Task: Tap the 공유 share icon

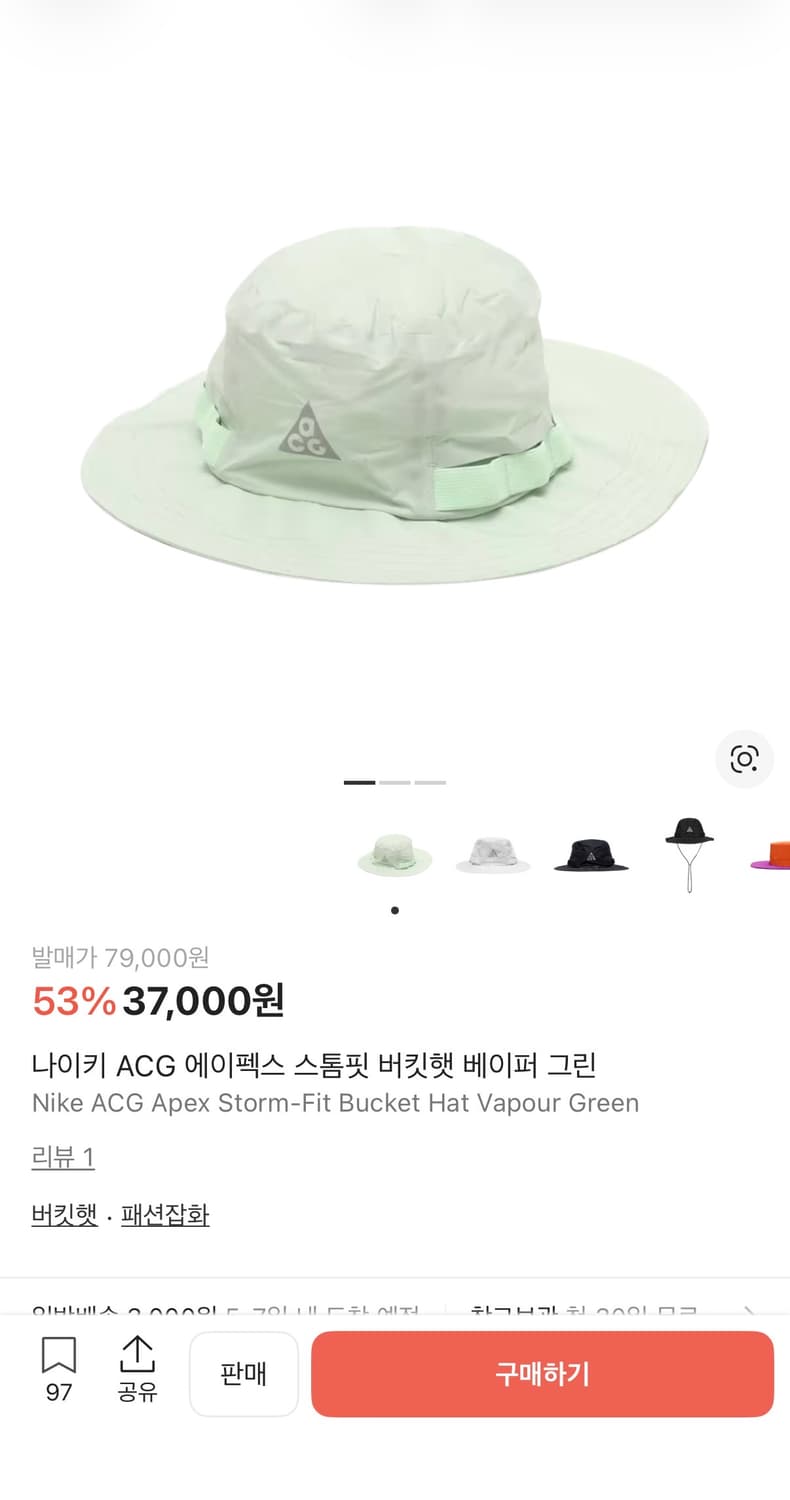Action: tap(138, 1372)
